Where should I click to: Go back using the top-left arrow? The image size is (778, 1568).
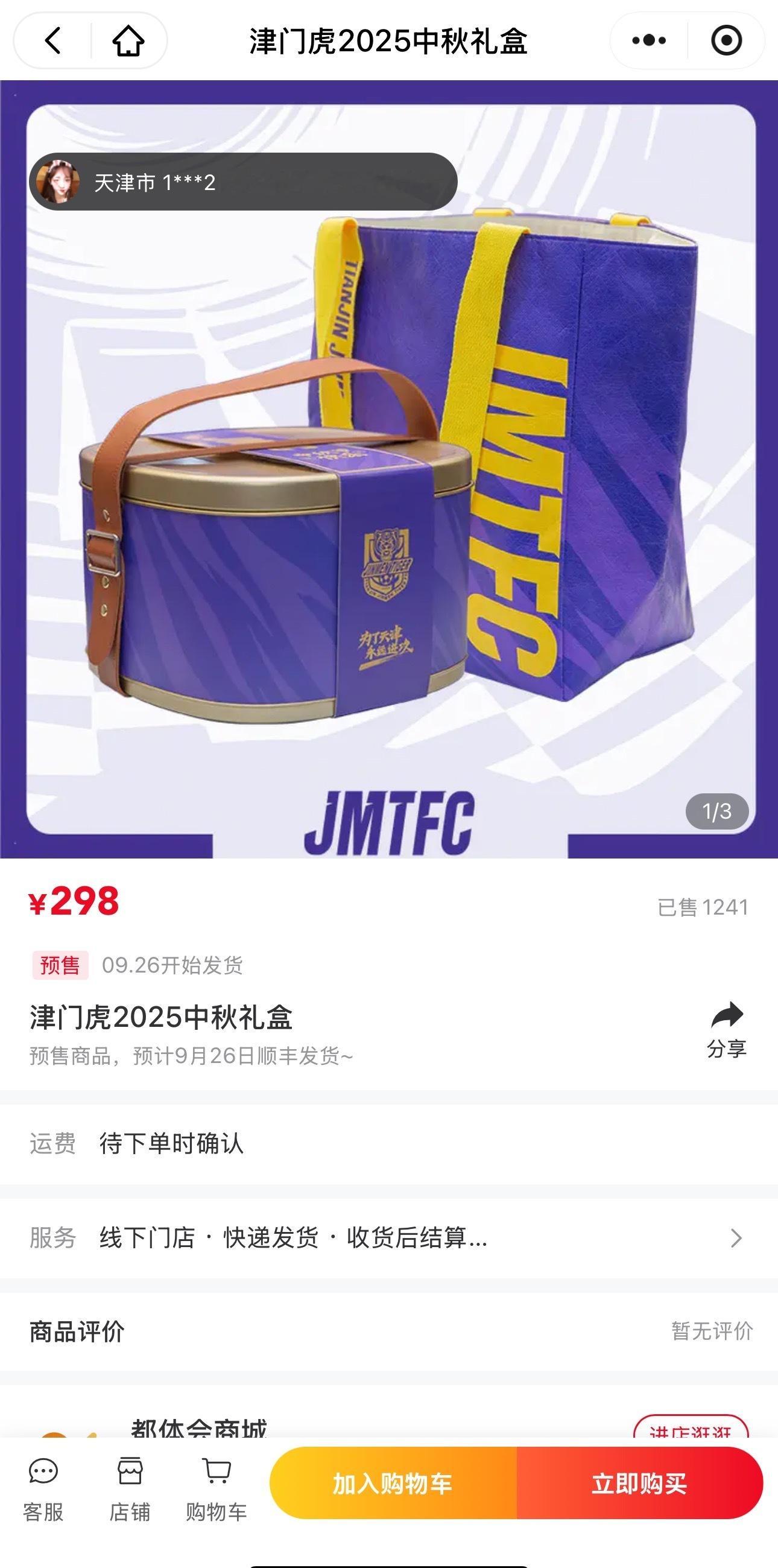click(x=53, y=41)
